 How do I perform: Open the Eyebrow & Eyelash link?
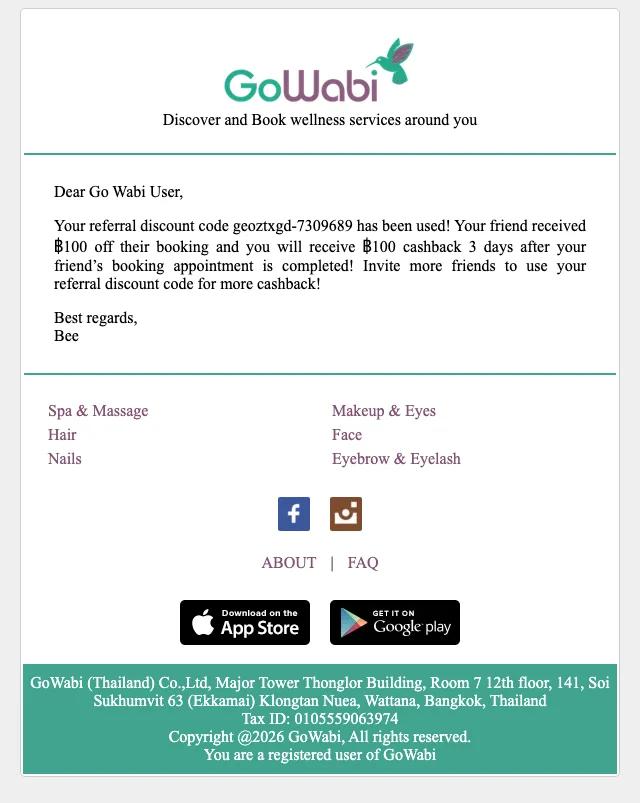[x=396, y=459]
